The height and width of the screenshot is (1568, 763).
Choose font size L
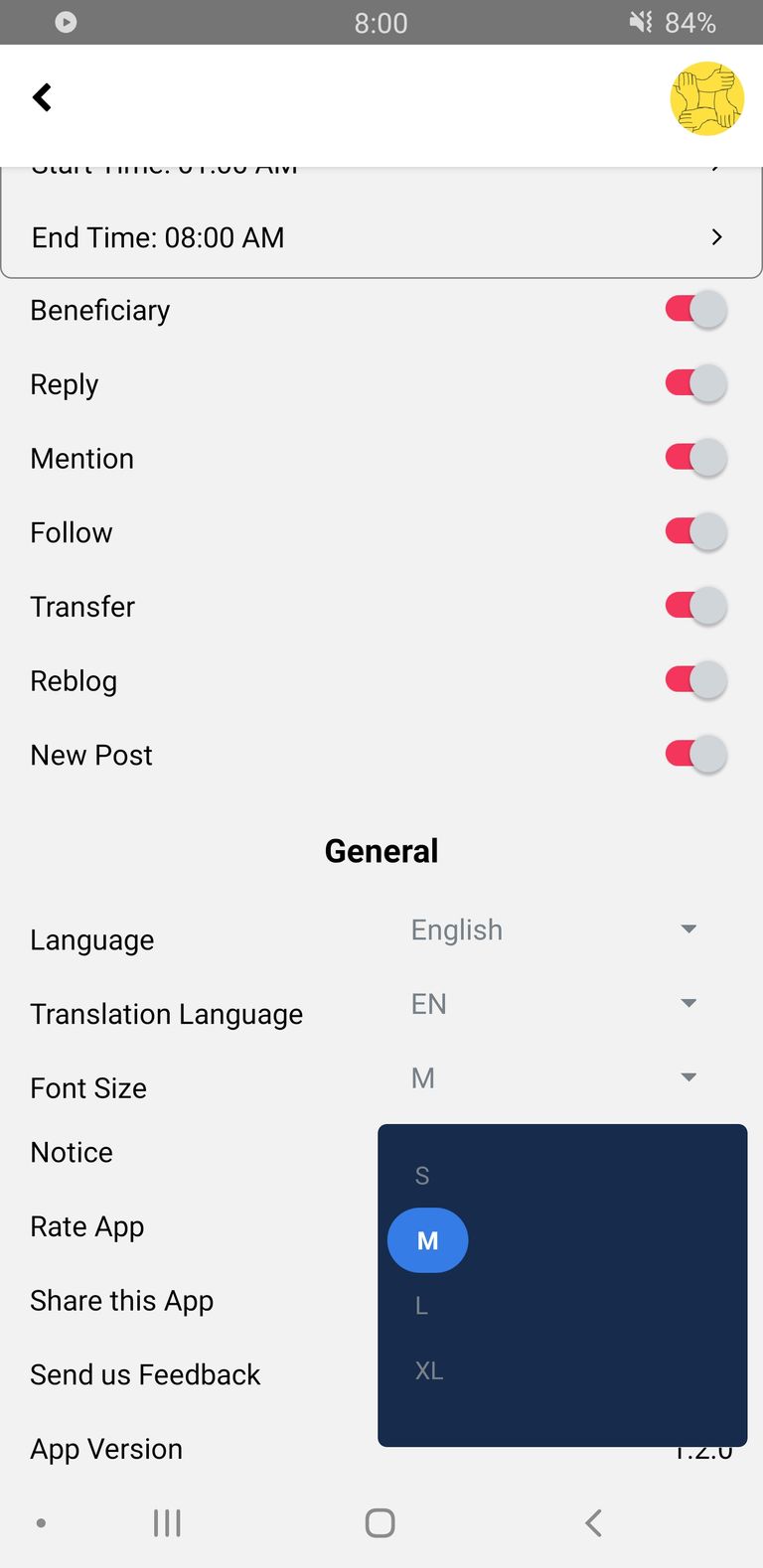(x=421, y=1306)
